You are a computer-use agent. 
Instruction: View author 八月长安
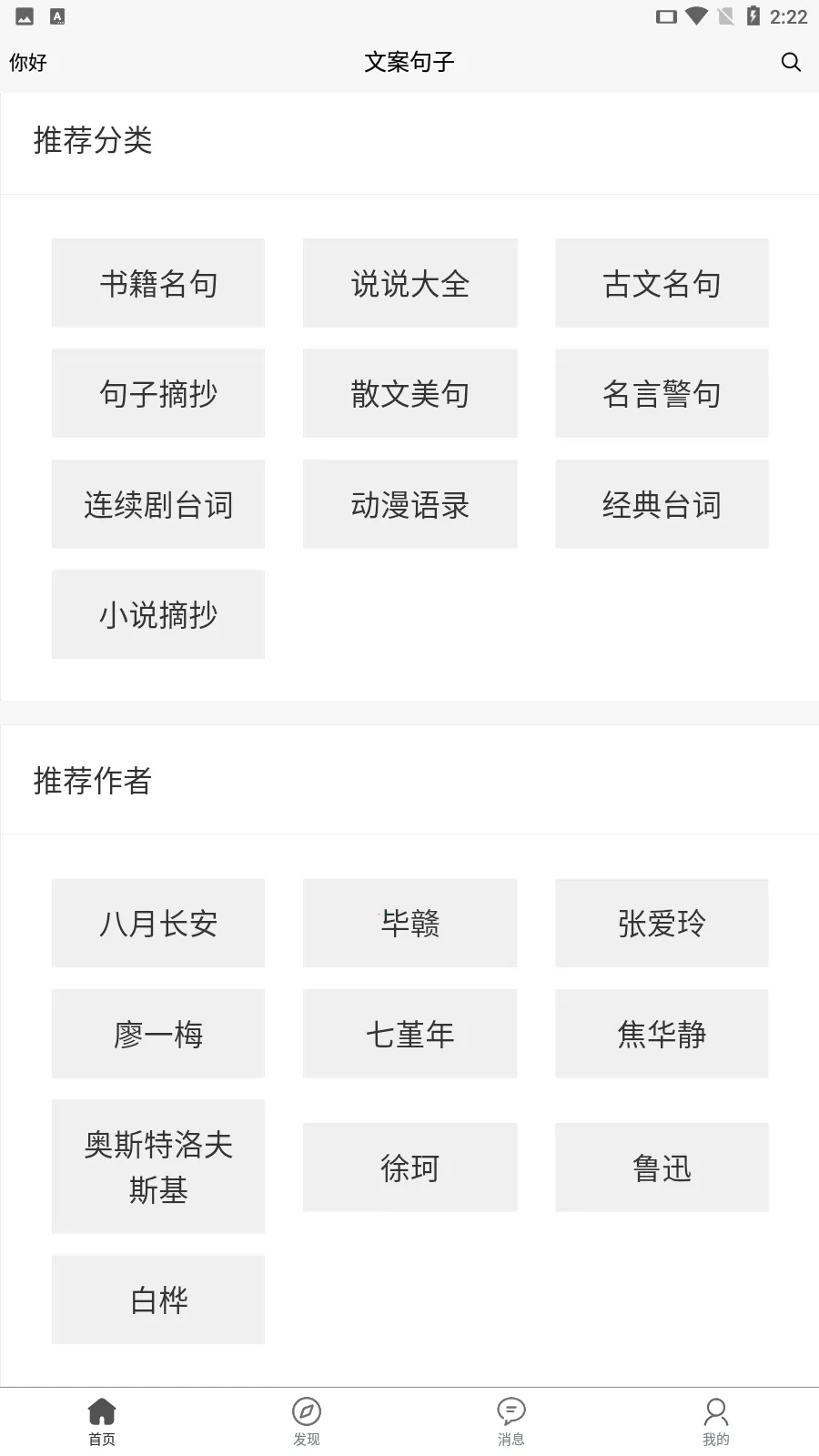158,924
